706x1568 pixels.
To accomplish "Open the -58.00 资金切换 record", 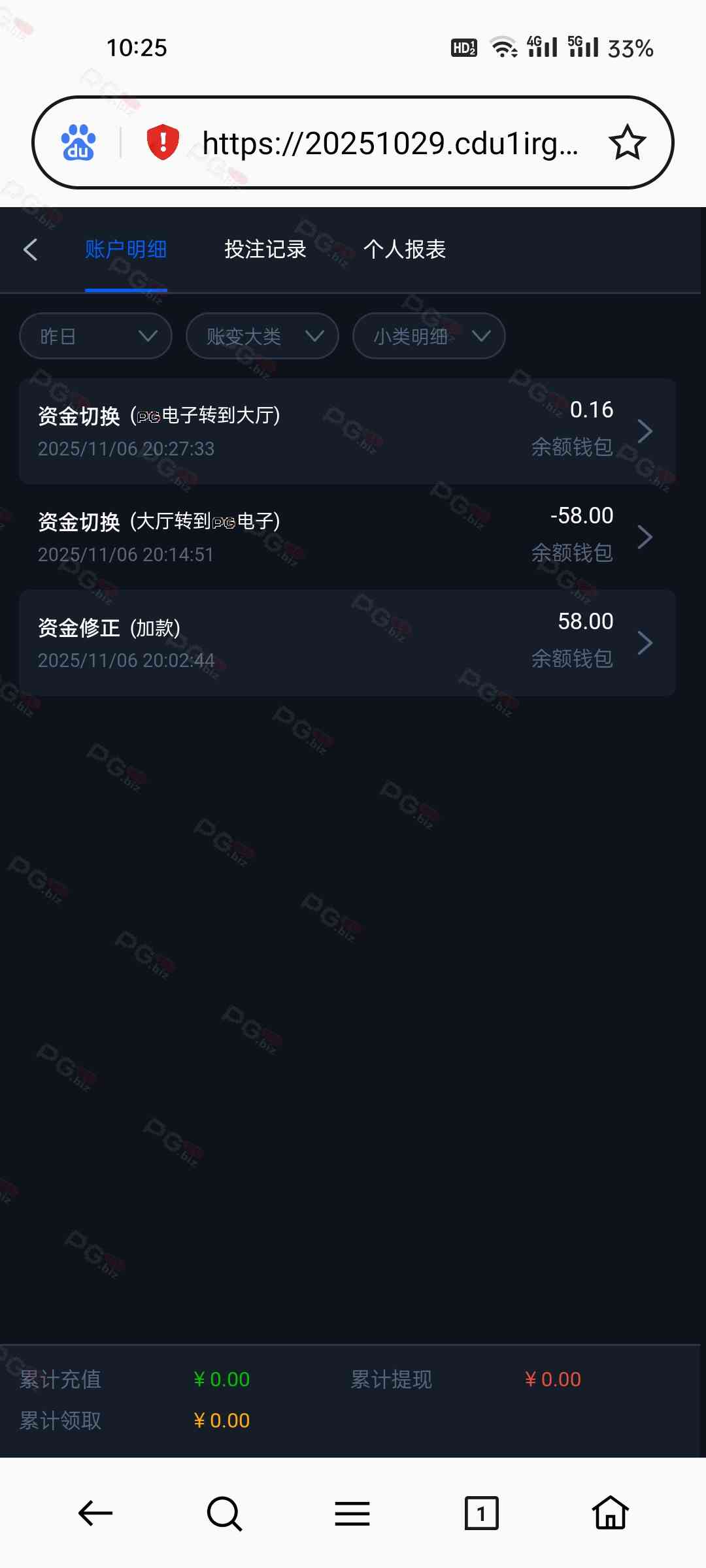I will click(346, 537).
